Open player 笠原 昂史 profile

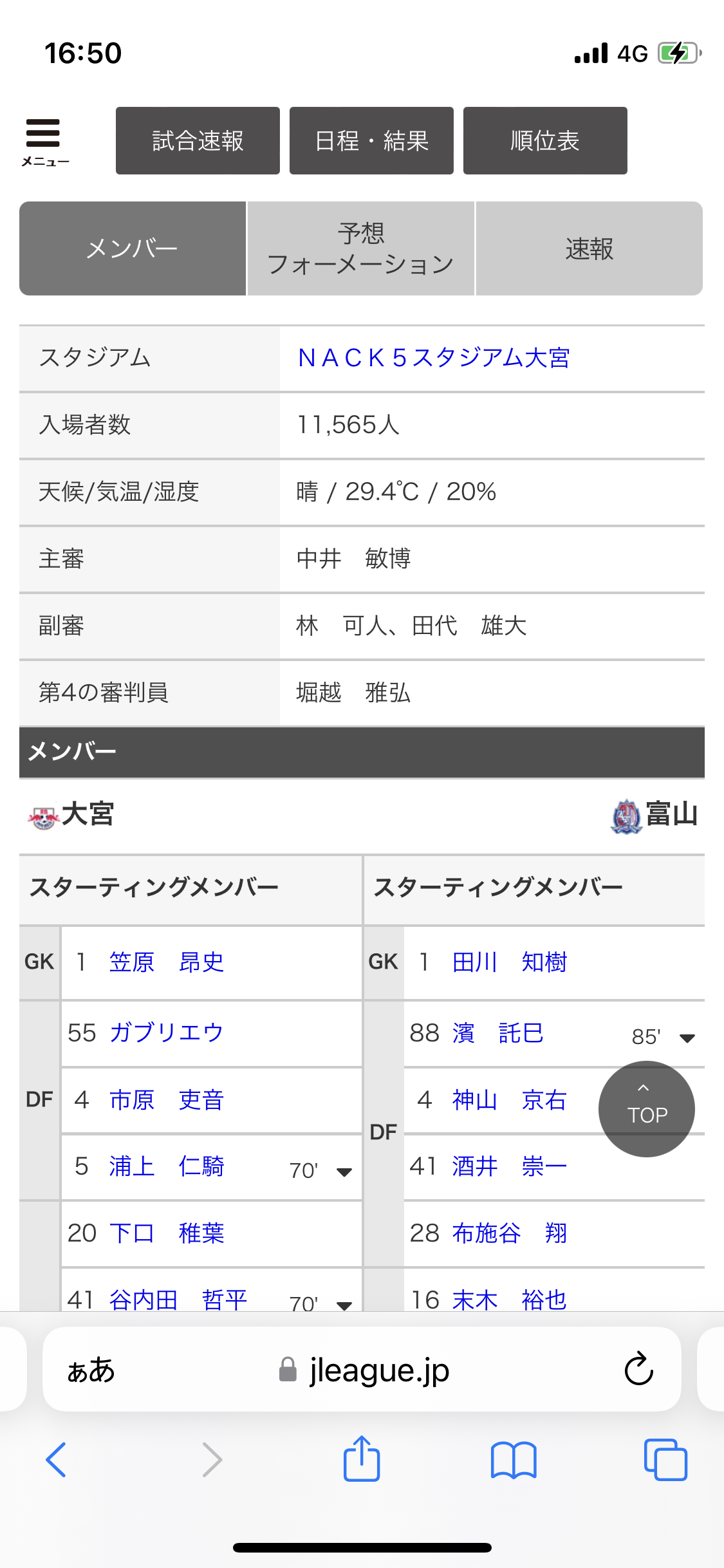click(167, 962)
